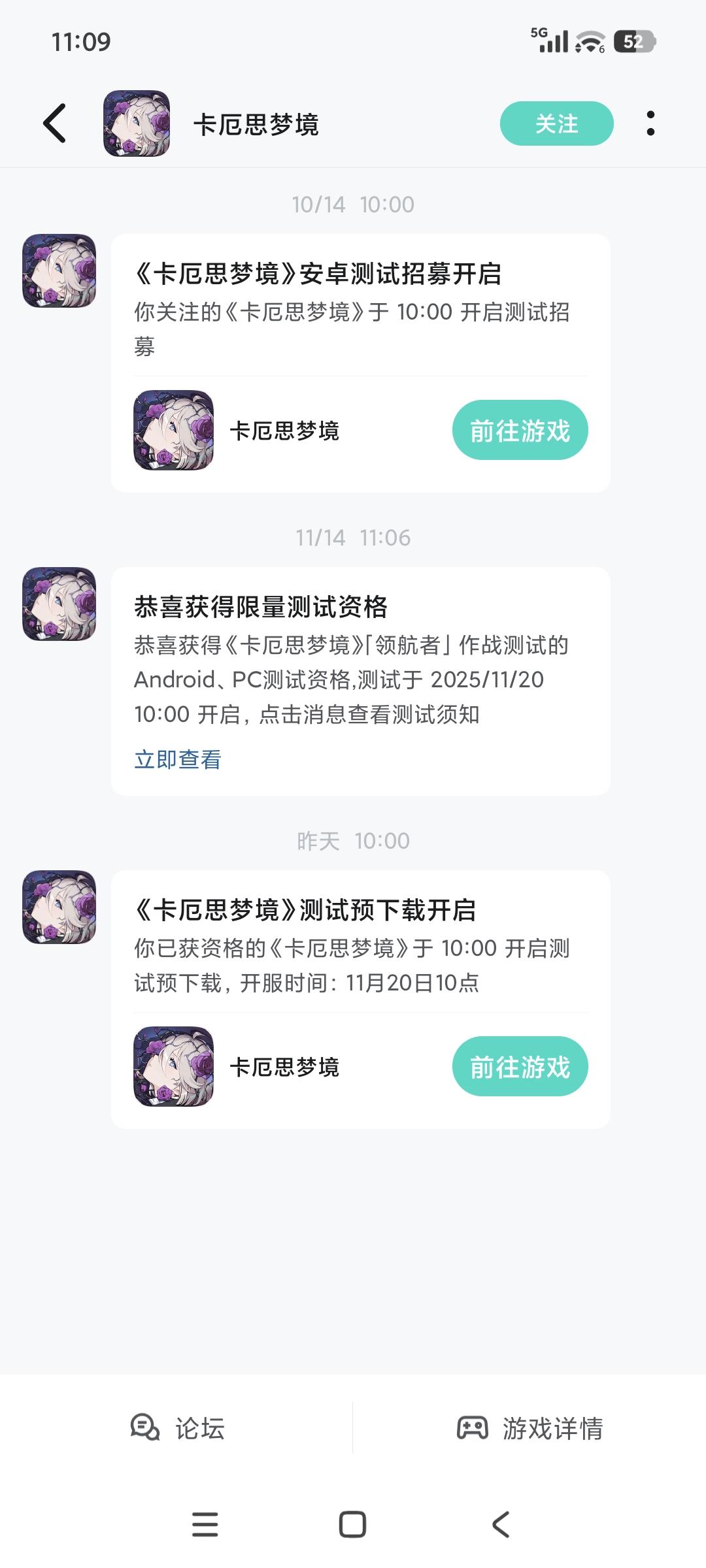
Task: Tap the battery indicator showing 52
Action: pyautogui.click(x=631, y=41)
